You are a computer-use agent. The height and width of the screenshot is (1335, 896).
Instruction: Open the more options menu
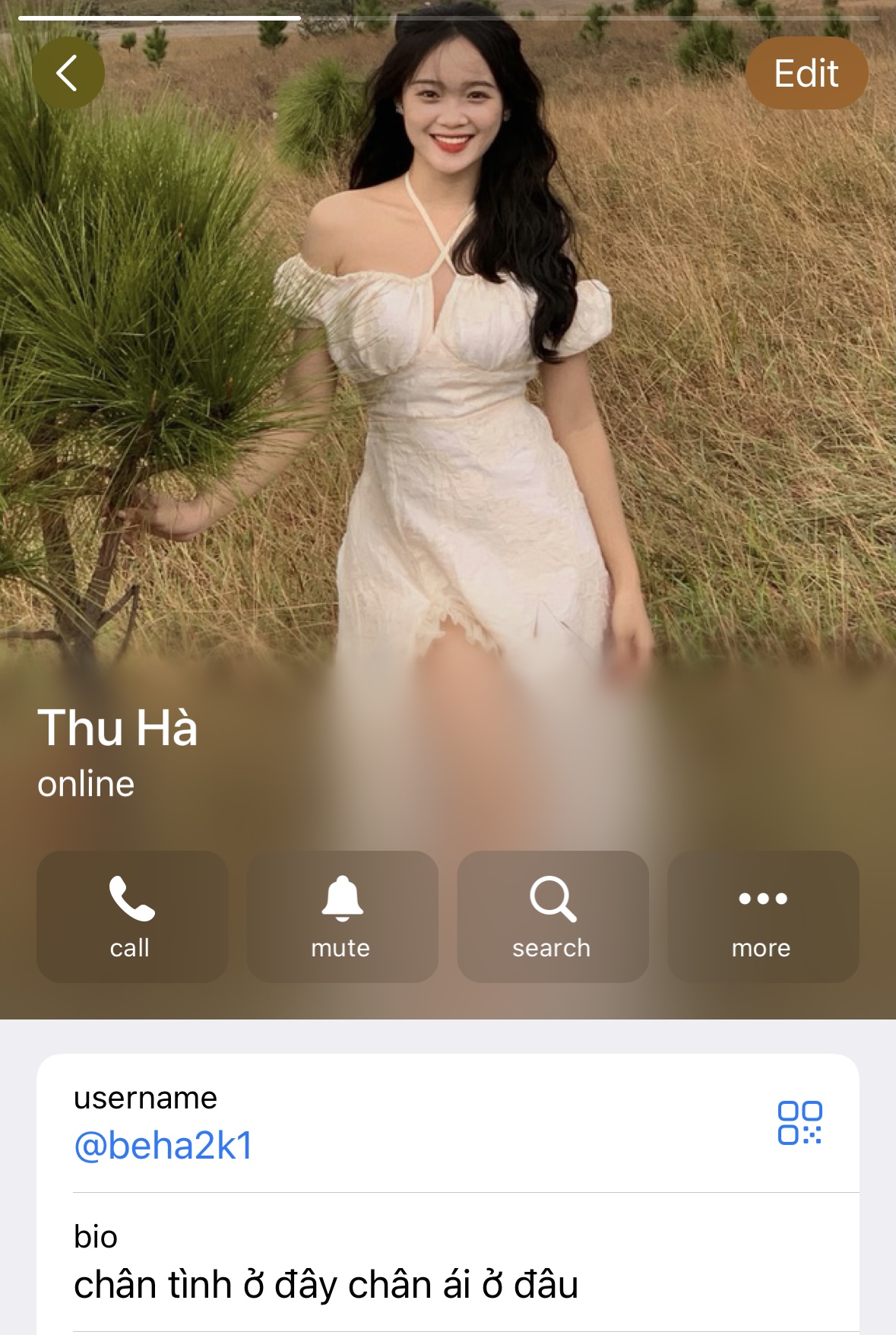(x=762, y=916)
